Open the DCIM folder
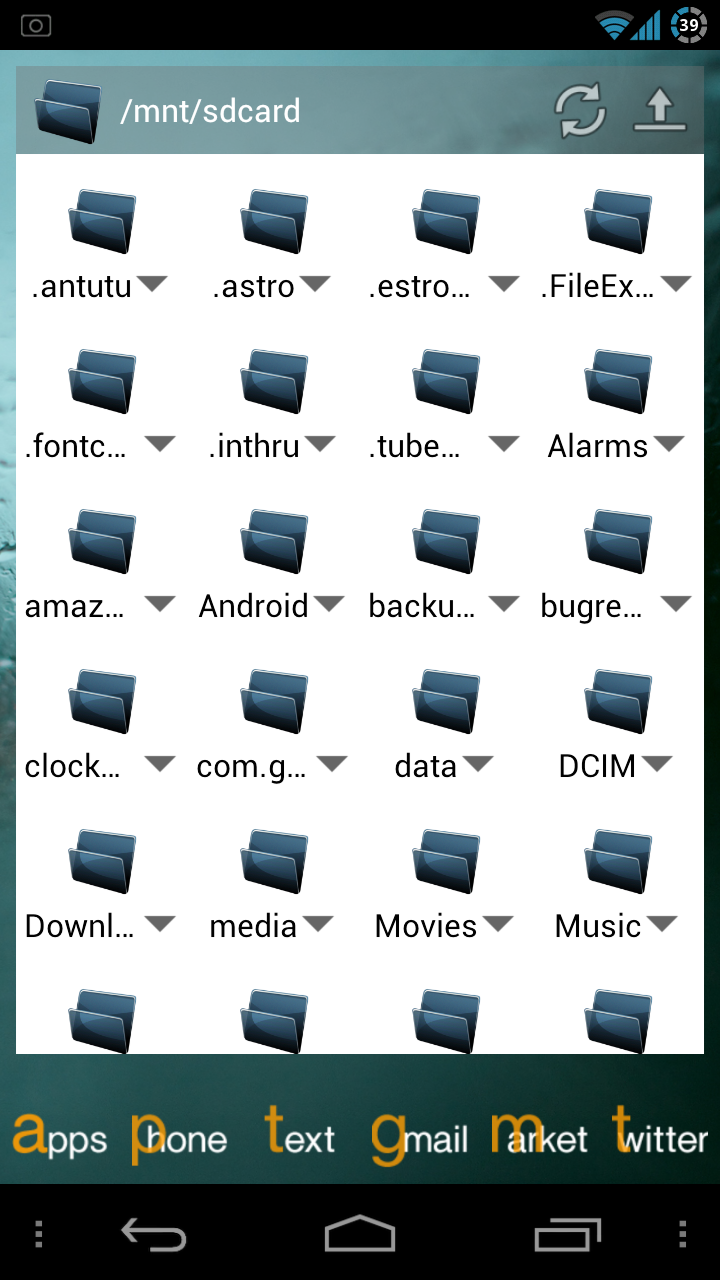720x1280 pixels. [x=617, y=702]
